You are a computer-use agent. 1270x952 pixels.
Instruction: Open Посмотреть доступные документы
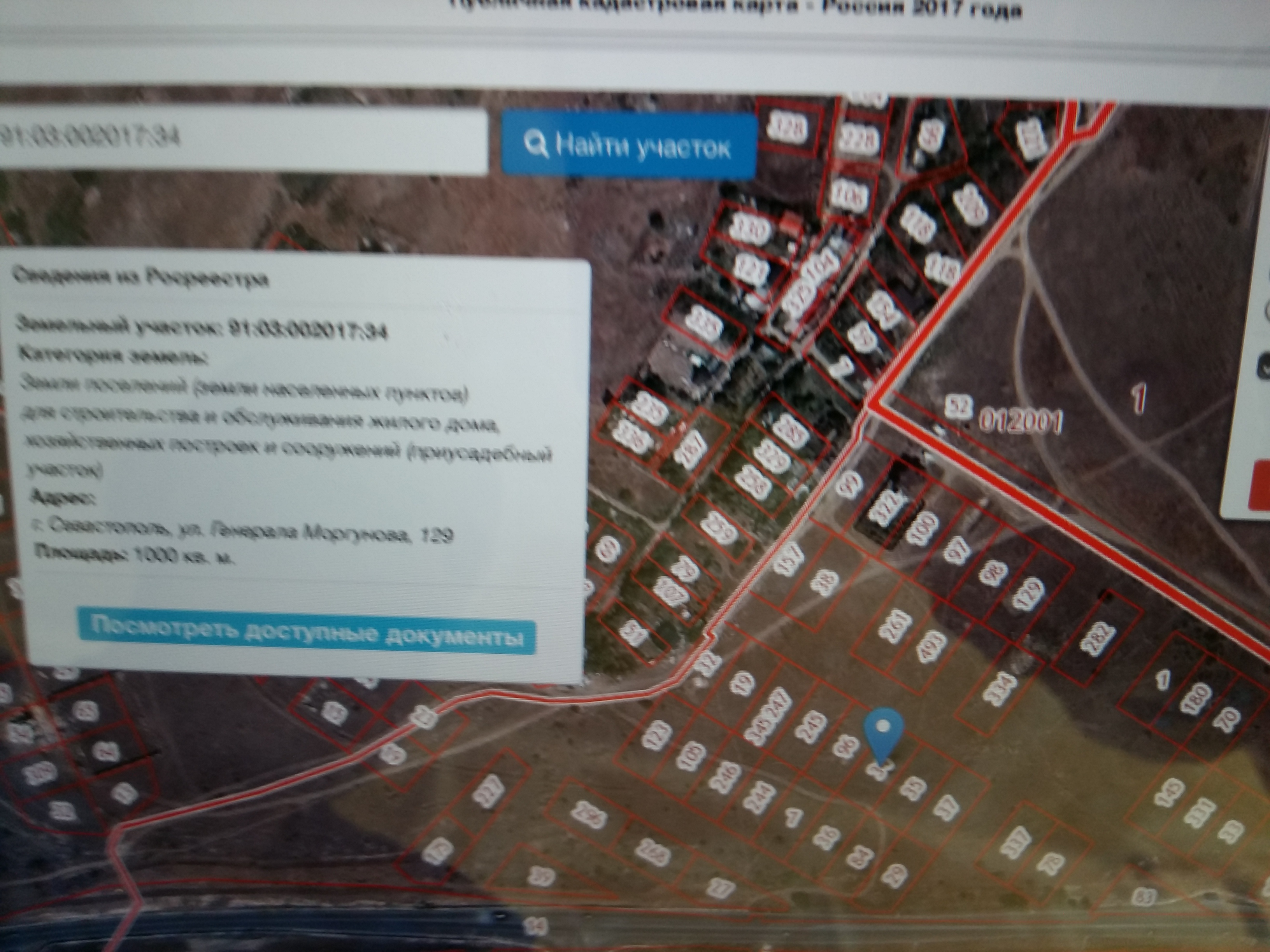click(307, 637)
